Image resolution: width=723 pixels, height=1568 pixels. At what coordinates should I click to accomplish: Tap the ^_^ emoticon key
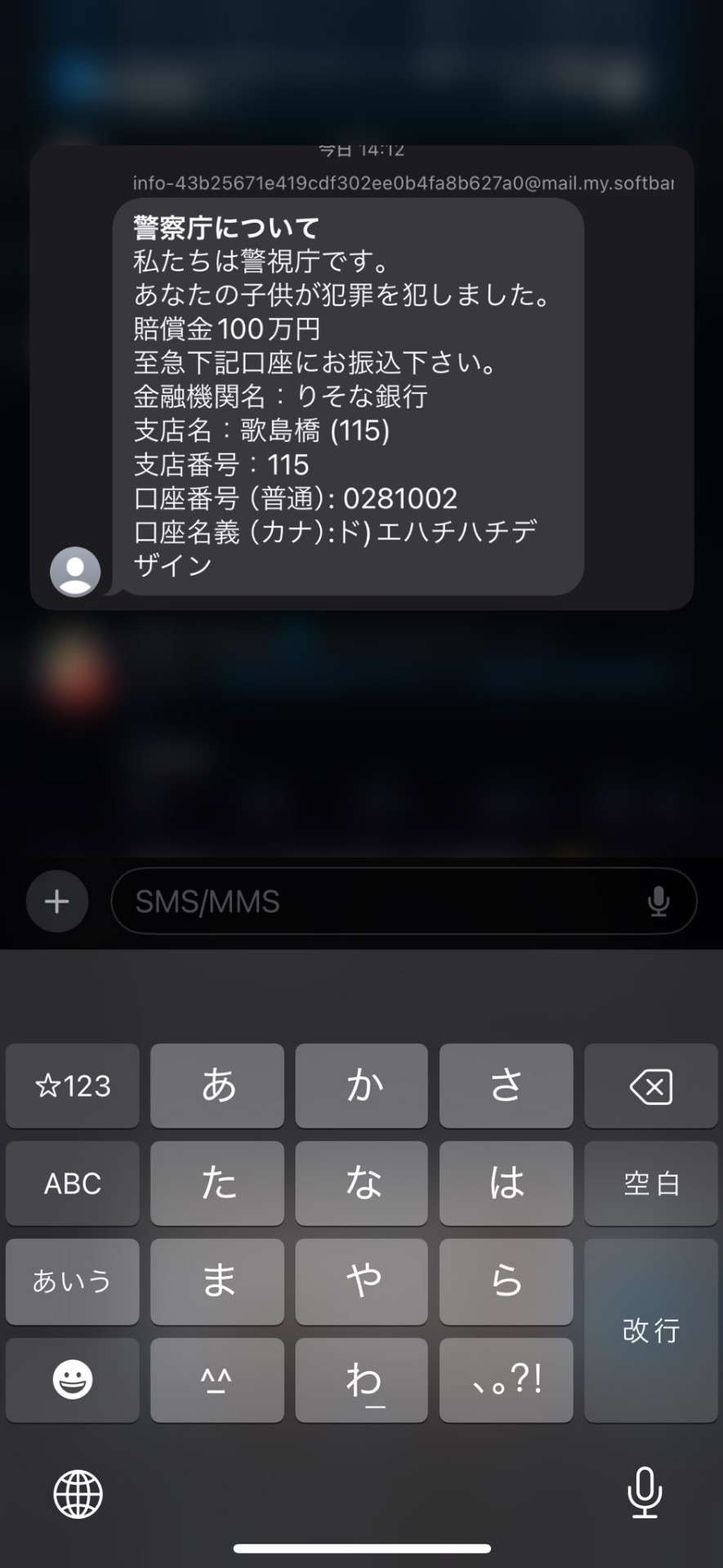(217, 1380)
